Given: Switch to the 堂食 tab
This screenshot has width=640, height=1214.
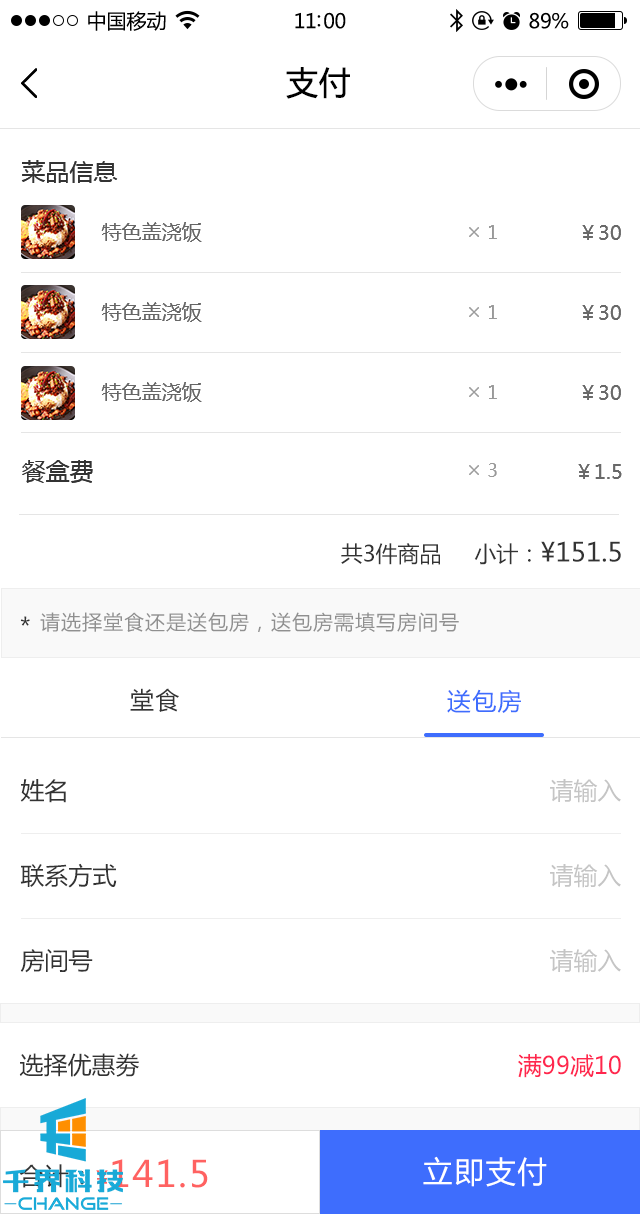Looking at the screenshot, I should [154, 701].
